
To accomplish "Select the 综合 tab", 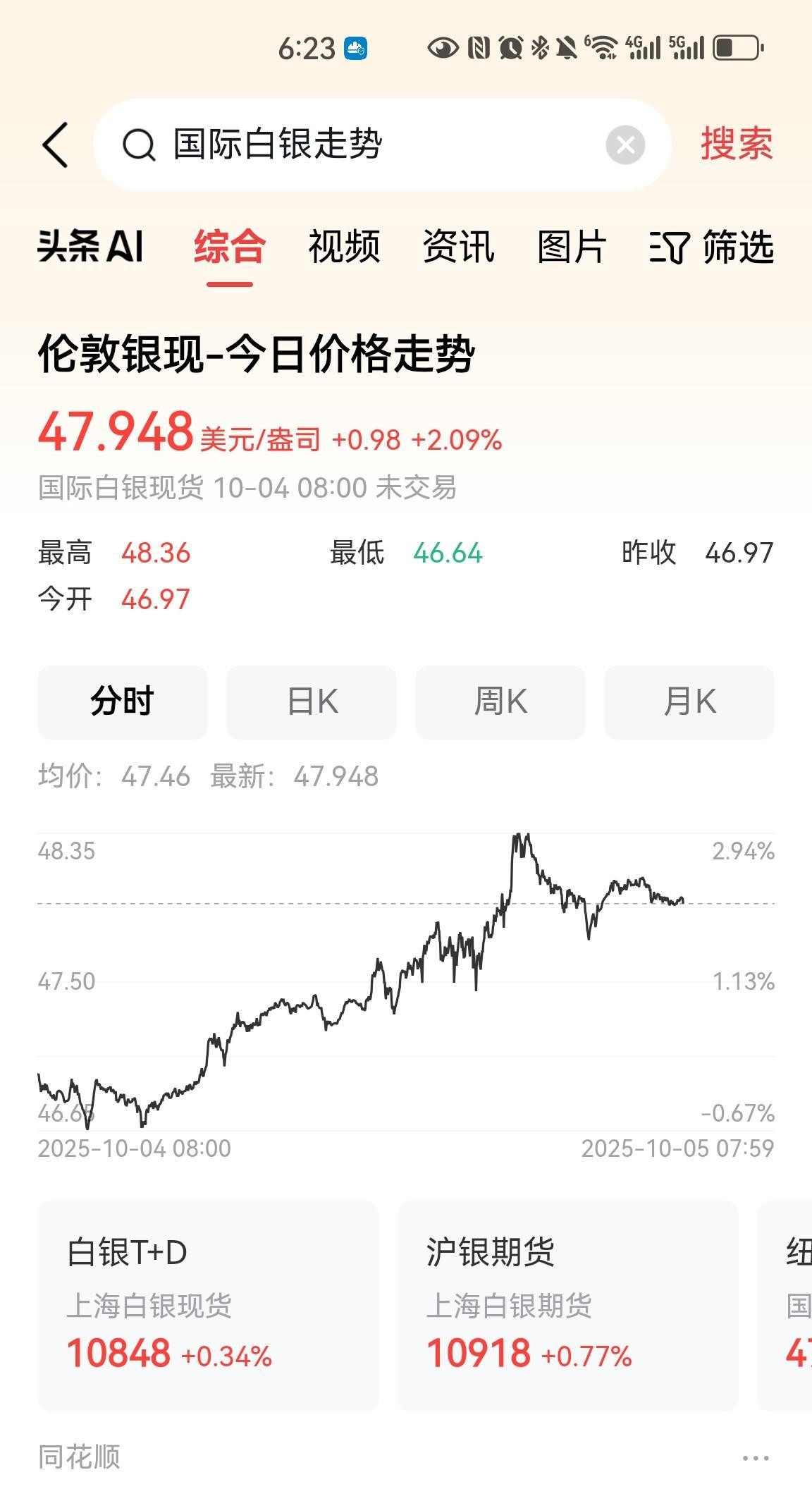I will [230, 247].
